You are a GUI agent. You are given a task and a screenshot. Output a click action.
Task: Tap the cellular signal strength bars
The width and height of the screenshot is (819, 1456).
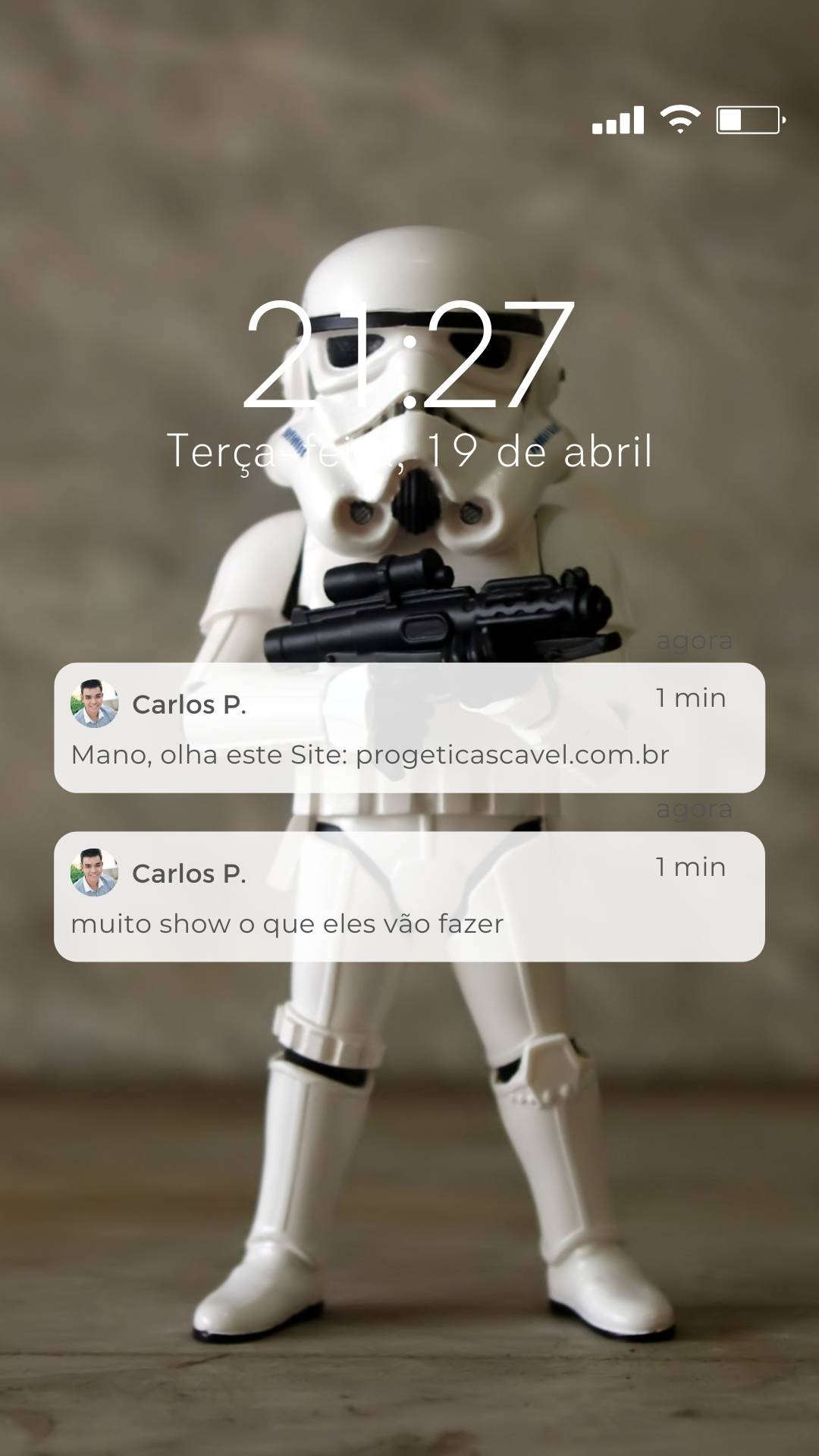click(x=616, y=120)
